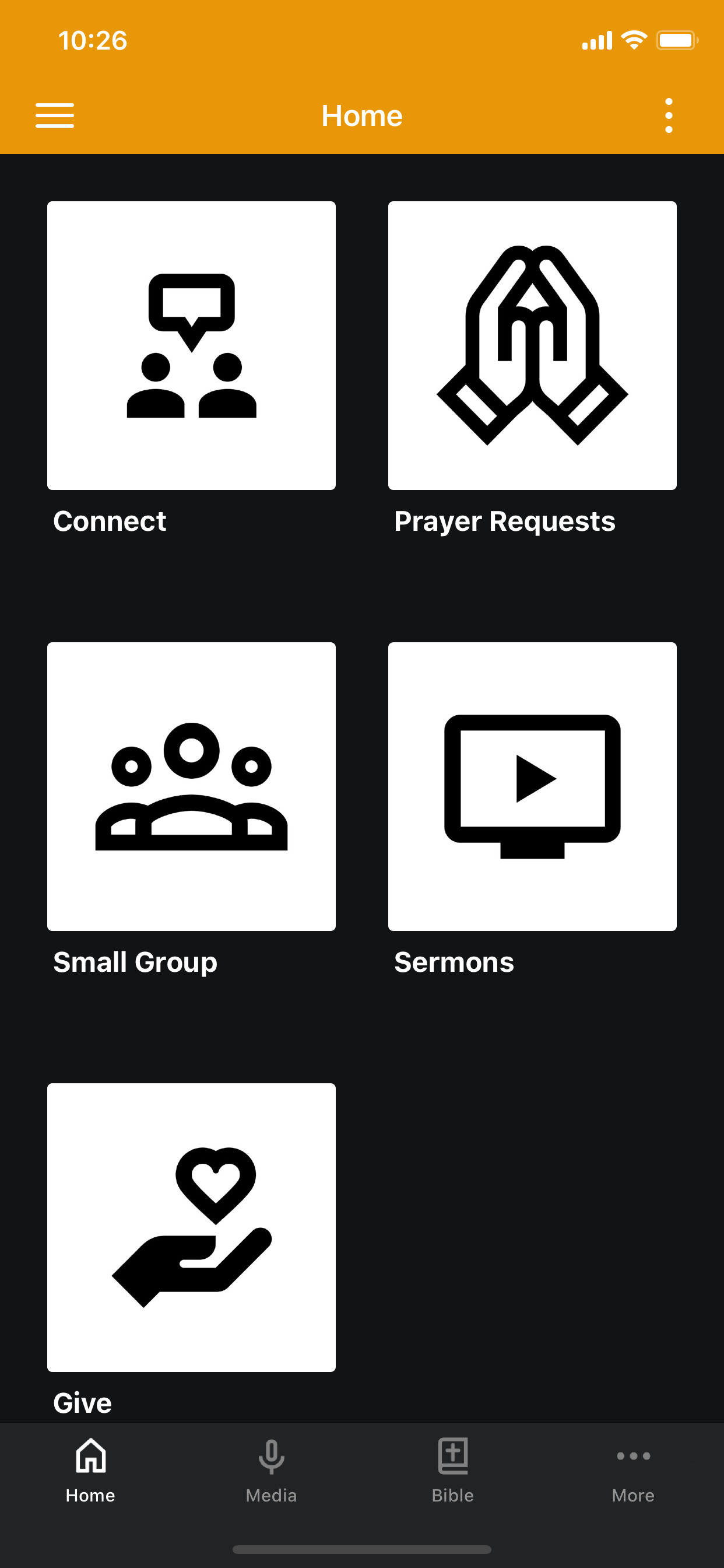Switch to the Media tab

[271, 1470]
